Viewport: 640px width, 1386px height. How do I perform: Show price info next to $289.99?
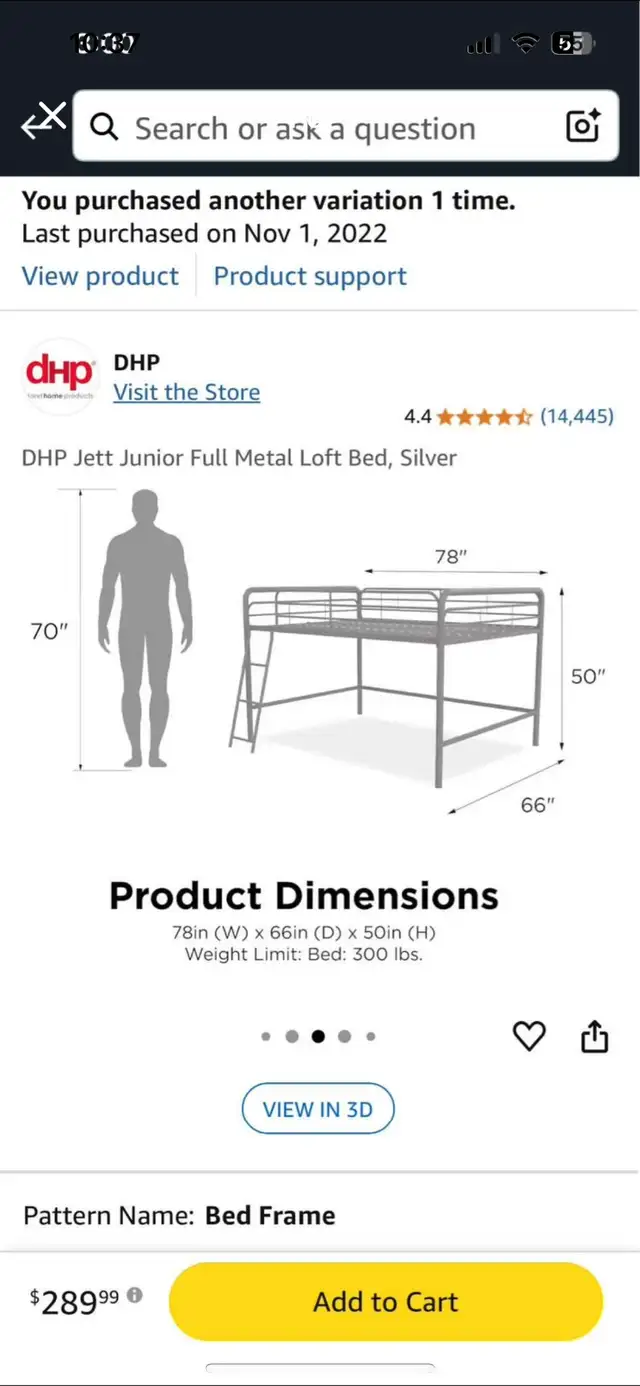pyautogui.click(x=135, y=1294)
